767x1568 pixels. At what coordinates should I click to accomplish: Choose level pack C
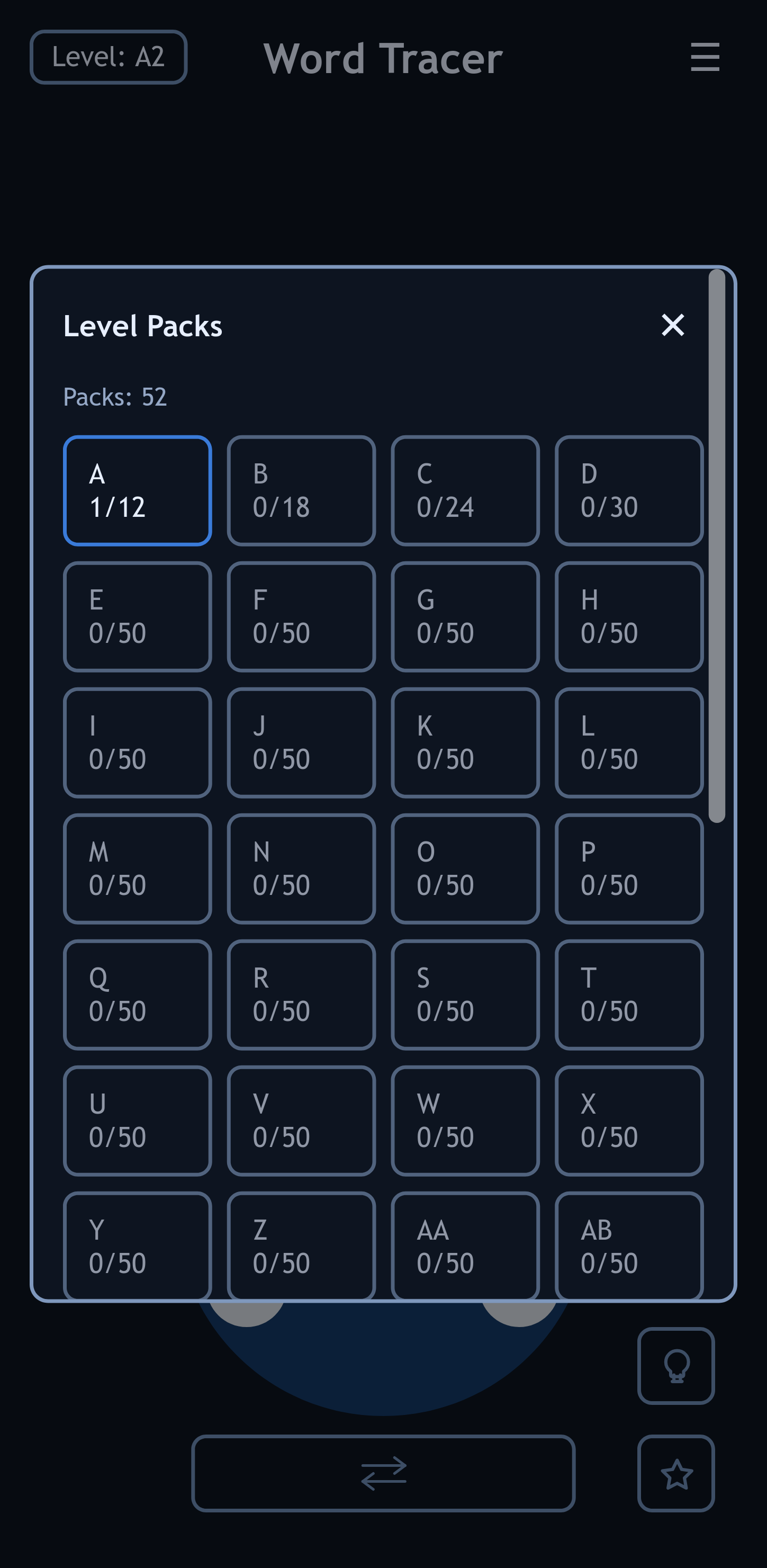point(465,490)
